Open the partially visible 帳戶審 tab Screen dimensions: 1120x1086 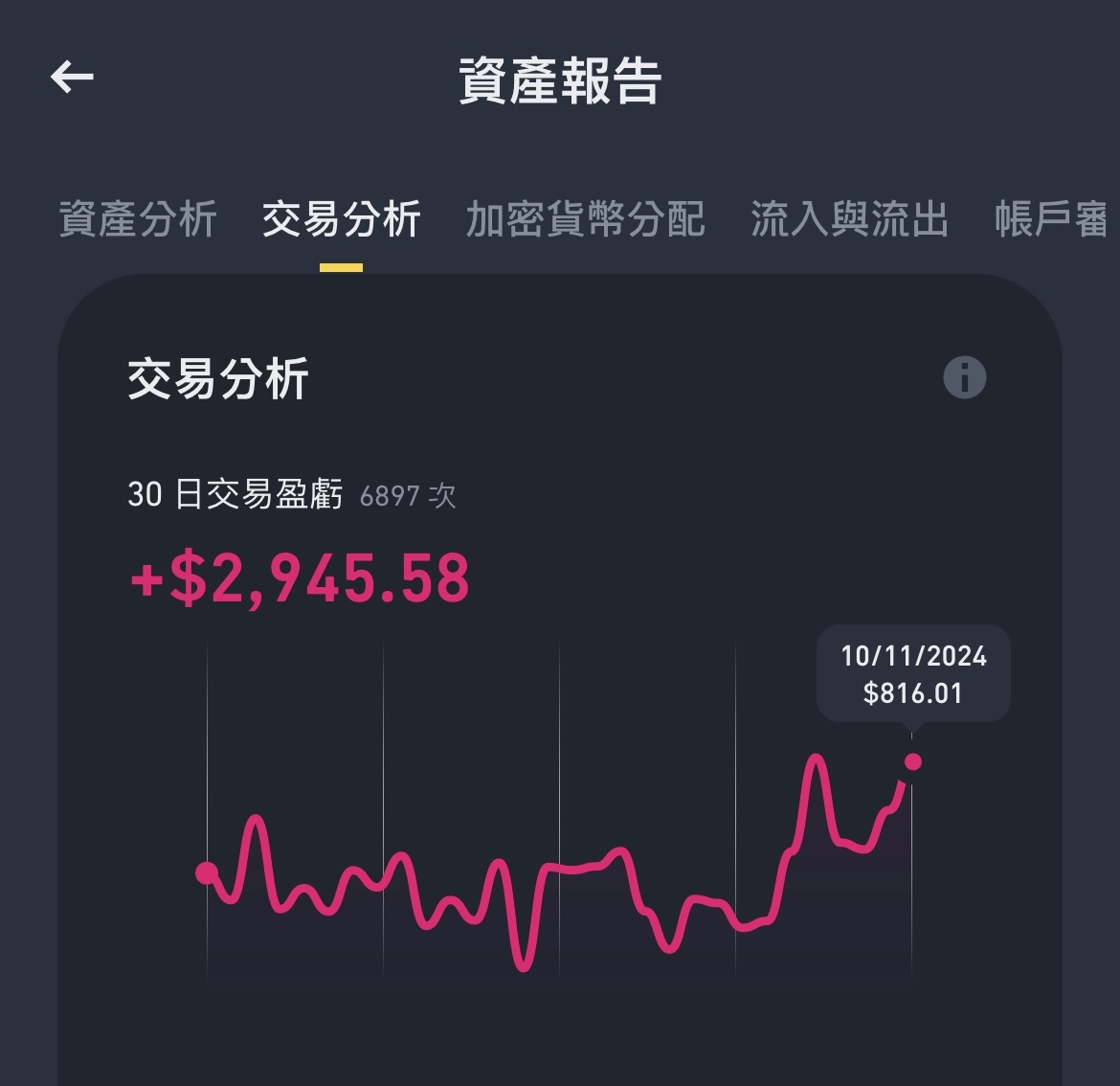[x=1051, y=219]
